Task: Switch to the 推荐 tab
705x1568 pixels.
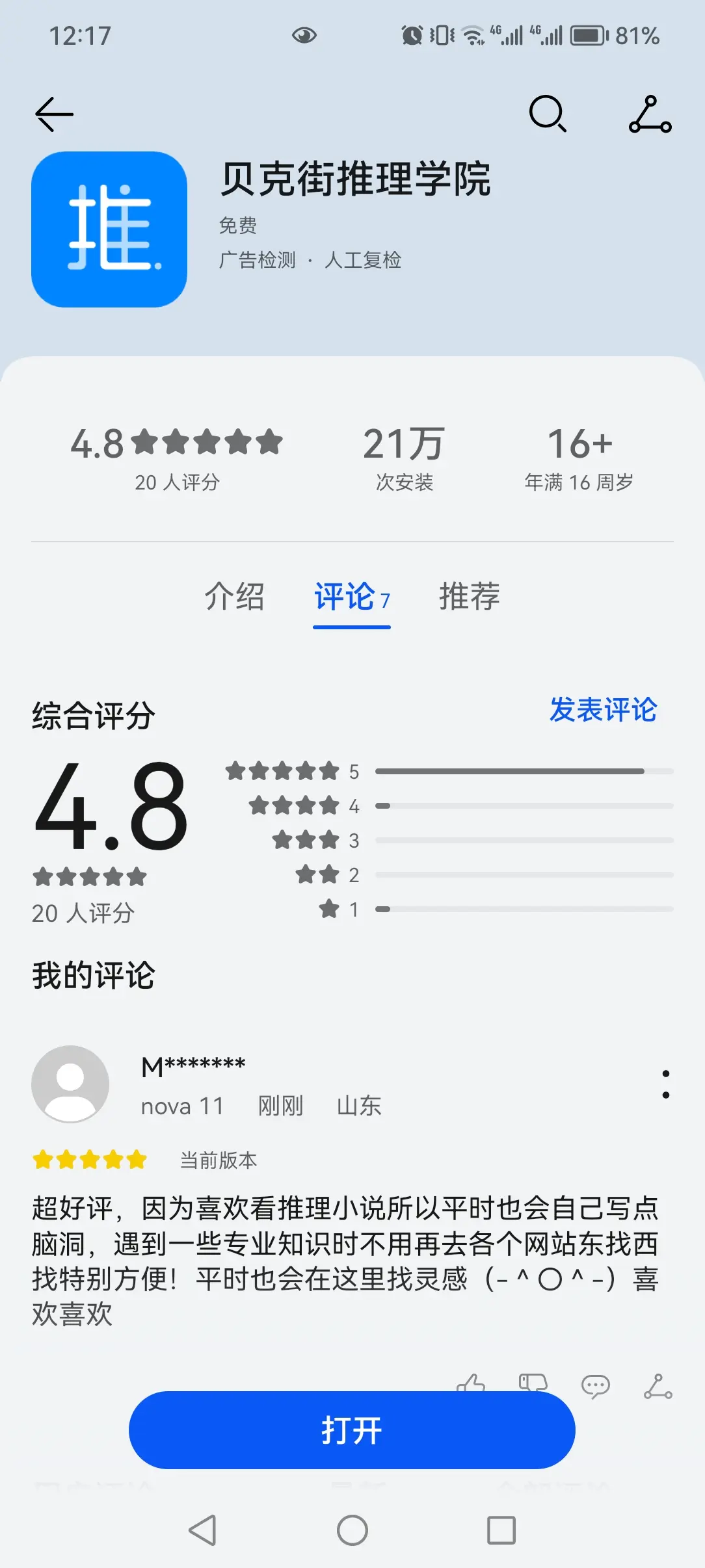Action: tap(470, 596)
